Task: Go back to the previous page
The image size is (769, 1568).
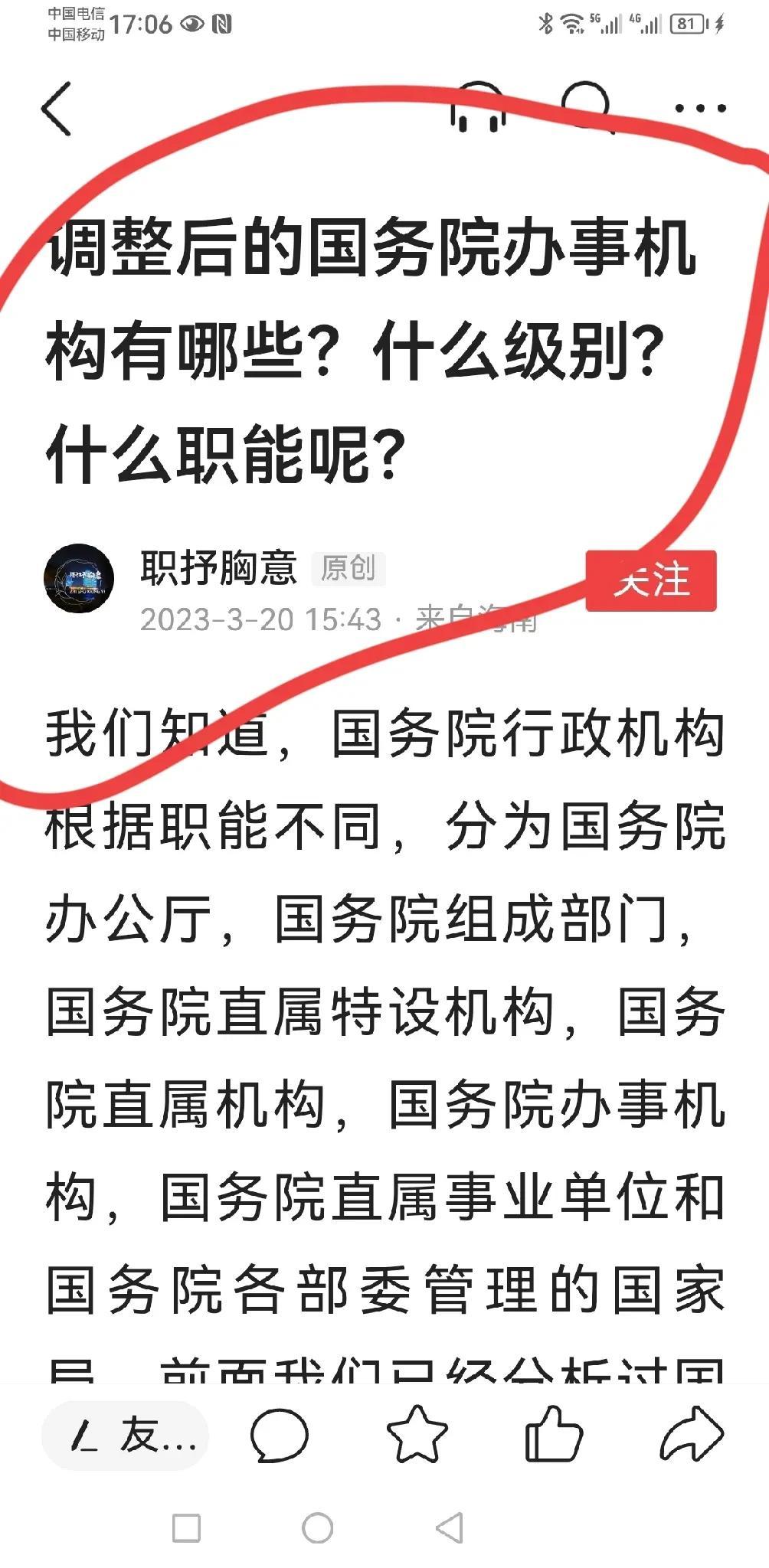Action: [x=57, y=109]
